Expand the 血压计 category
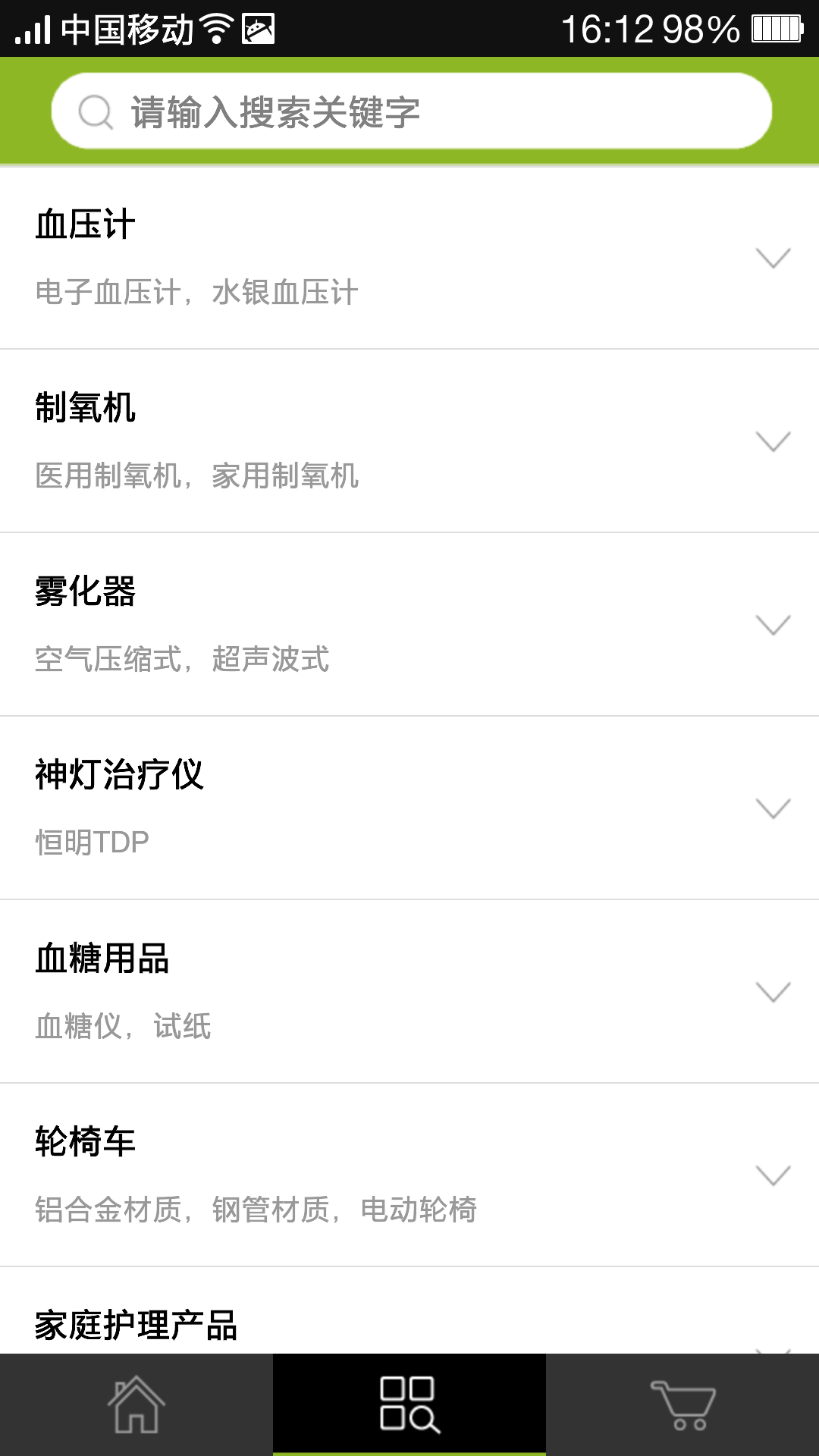 773,258
